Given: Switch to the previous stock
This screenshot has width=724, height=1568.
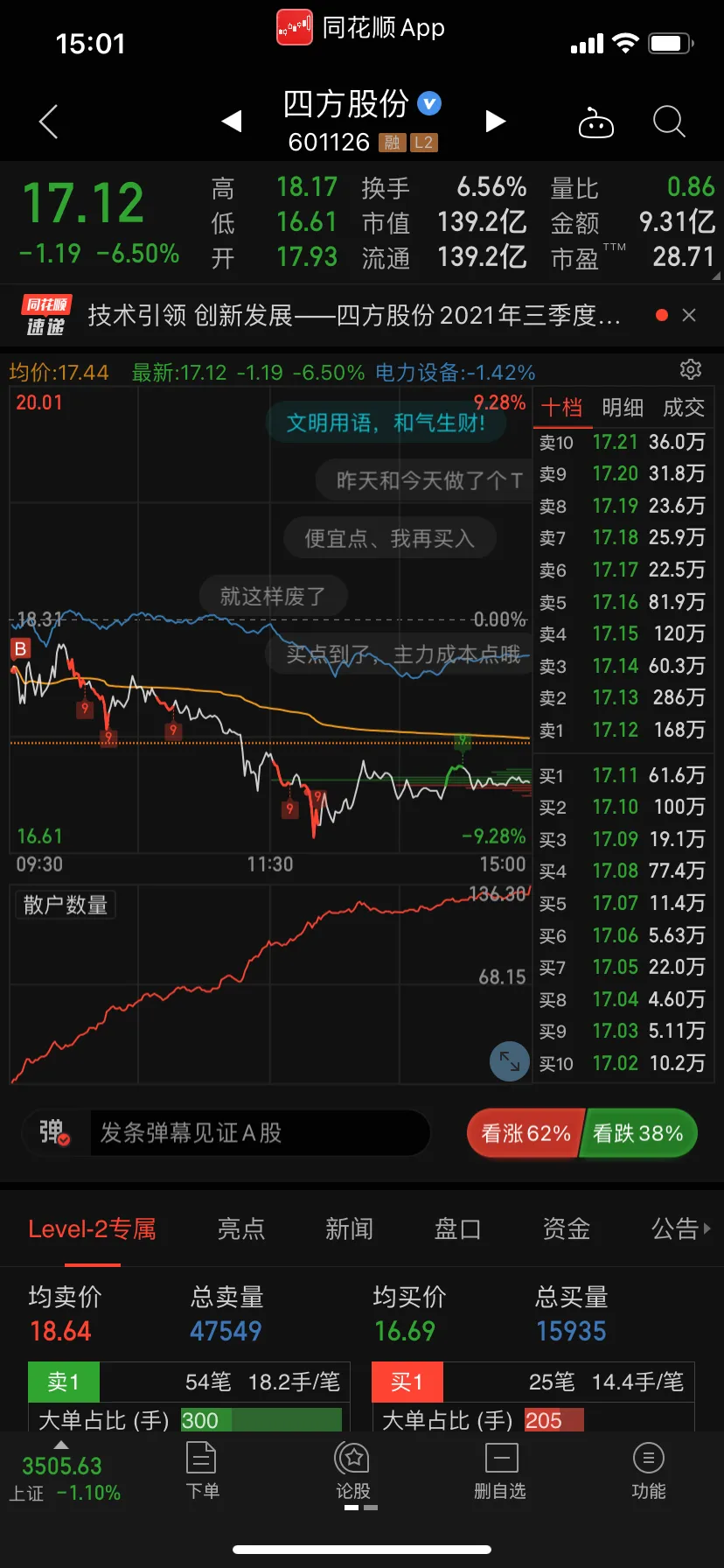Looking at the screenshot, I should tap(232, 121).
